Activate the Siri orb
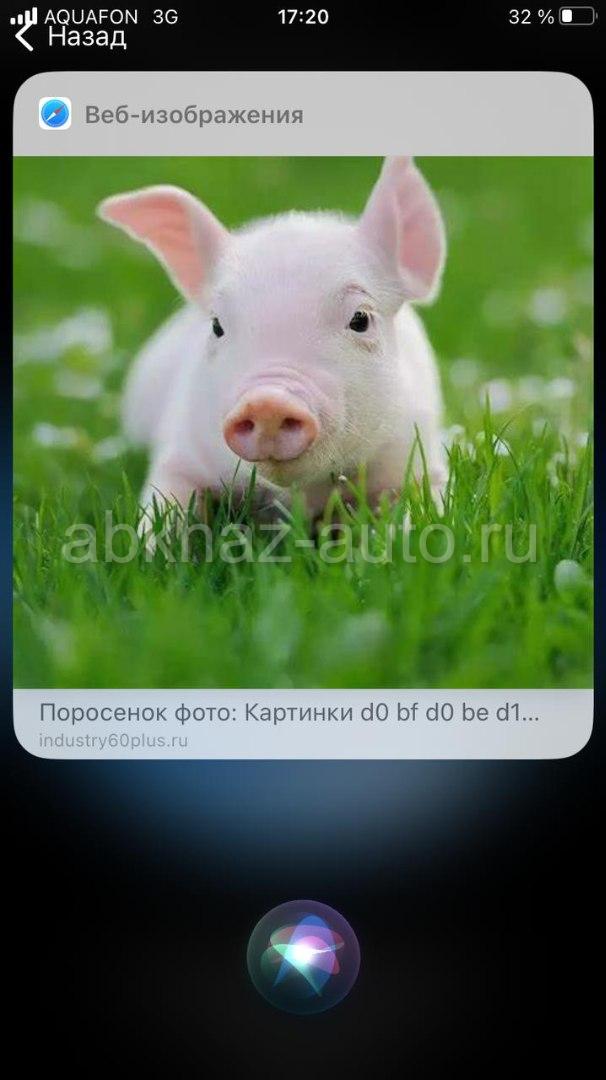Screen dimensions: 606x1080 pos(303,956)
